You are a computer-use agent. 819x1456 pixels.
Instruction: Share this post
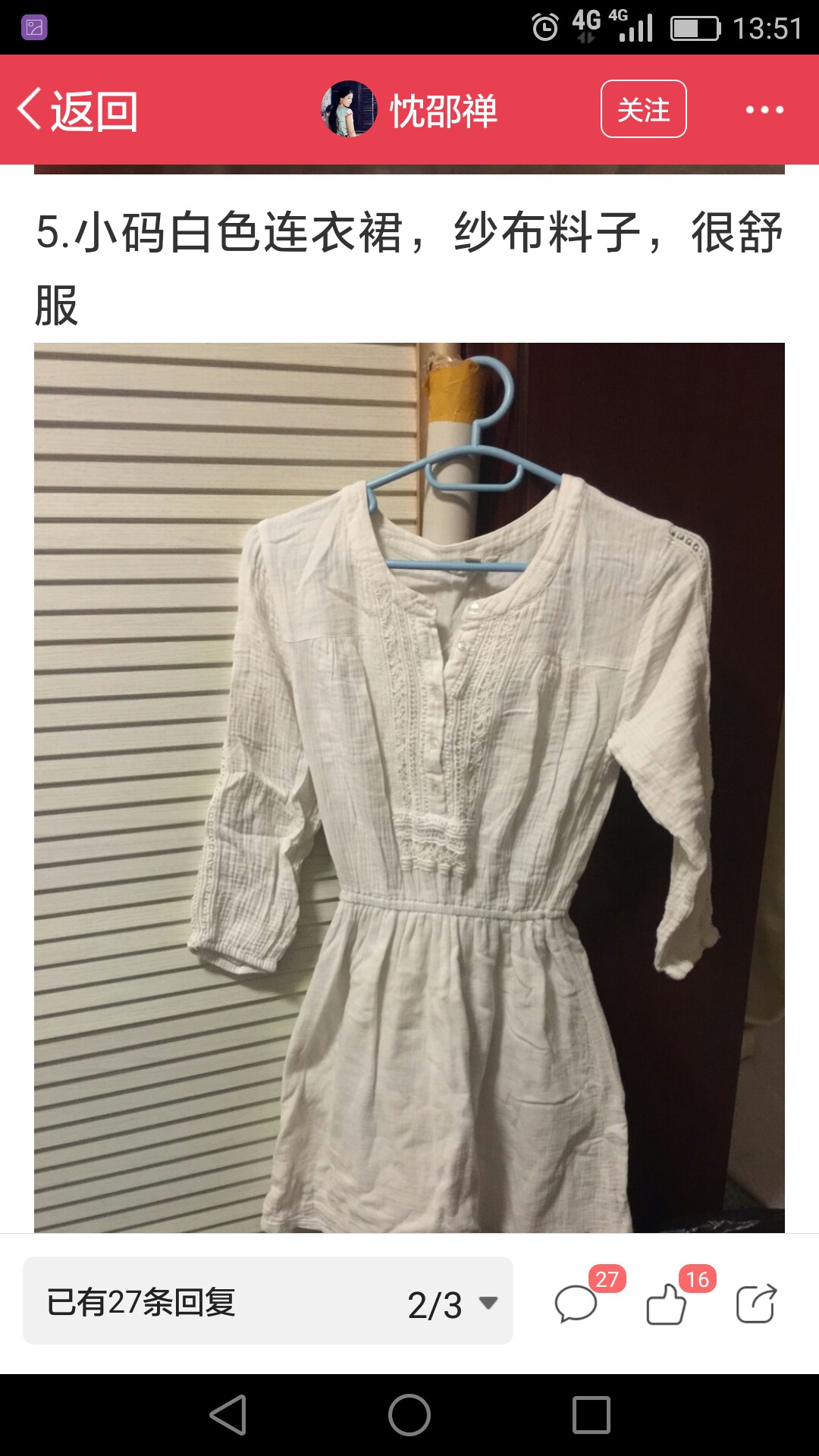[x=756, y=1303]
